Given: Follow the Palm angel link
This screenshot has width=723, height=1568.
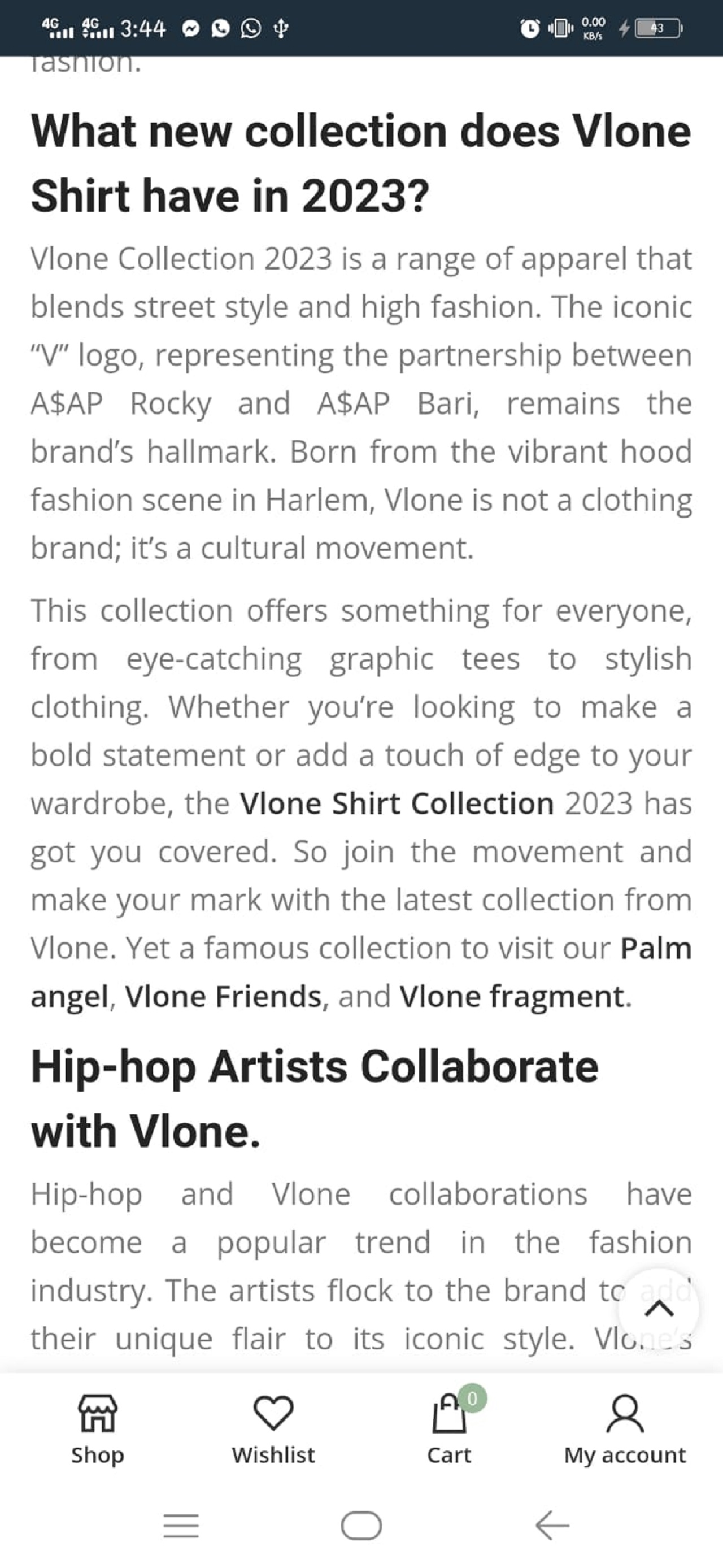Looking at the screenshot, I should 655,948.
